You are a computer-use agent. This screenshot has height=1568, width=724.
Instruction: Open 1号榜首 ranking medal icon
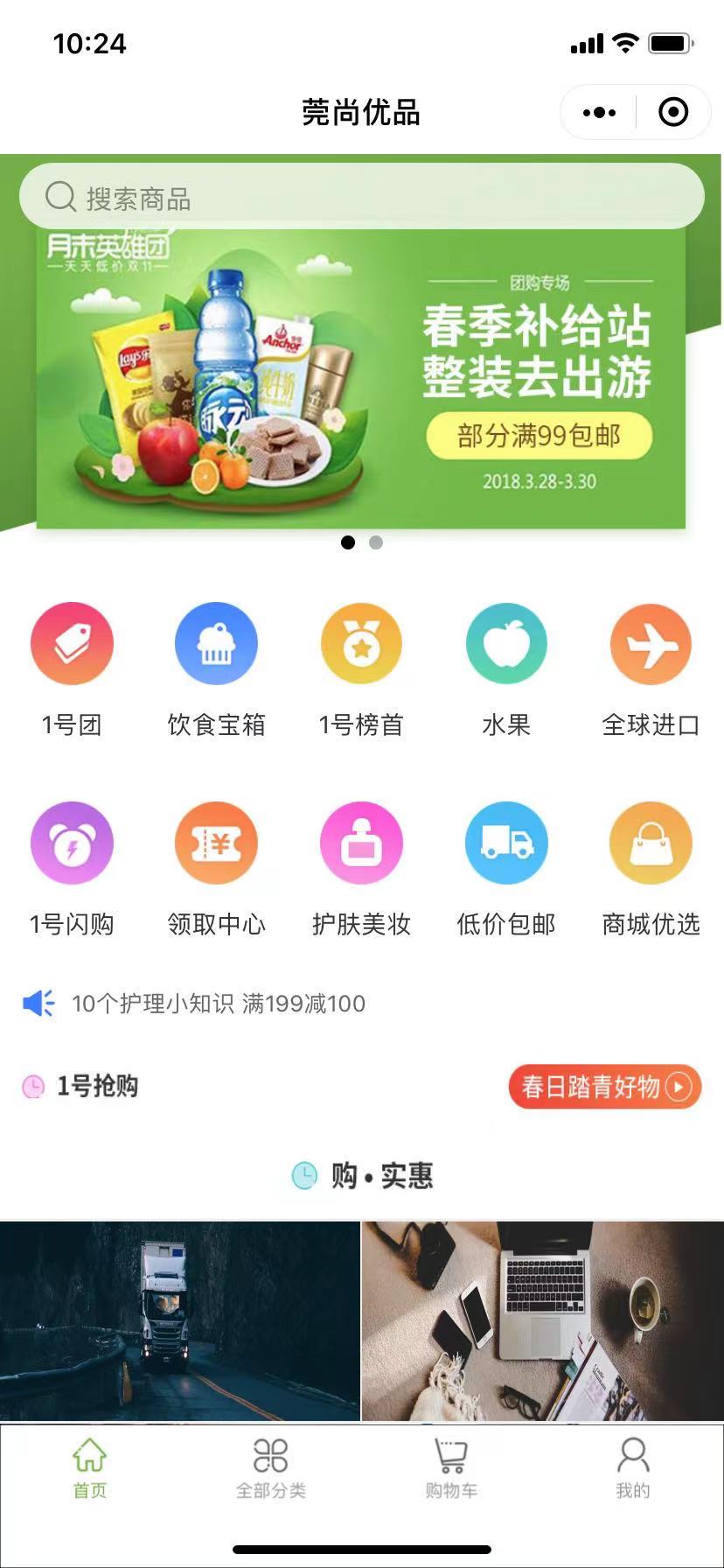coord(362,643)
